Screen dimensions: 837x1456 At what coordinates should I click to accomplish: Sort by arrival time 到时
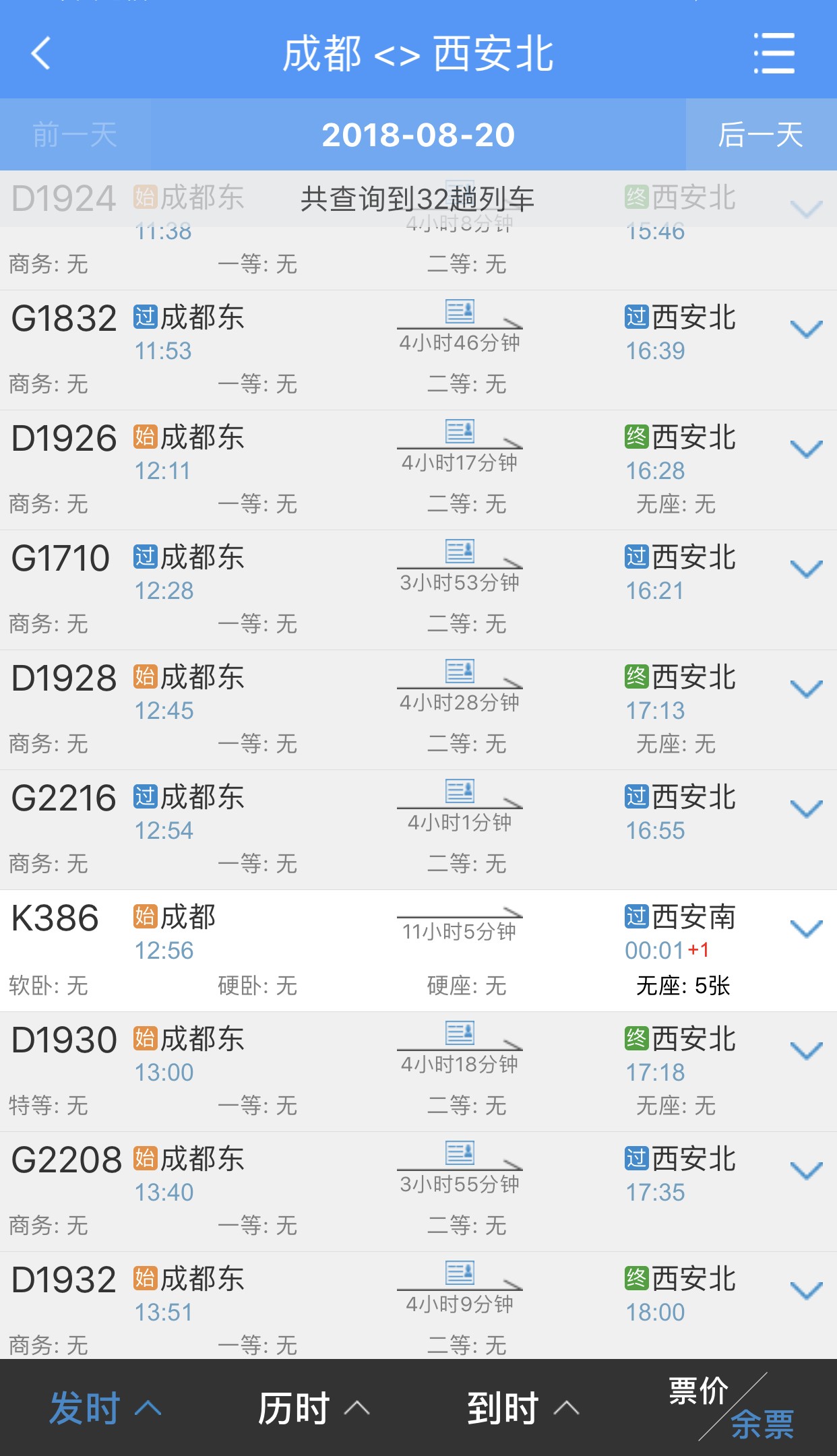tap(524, 1407)
